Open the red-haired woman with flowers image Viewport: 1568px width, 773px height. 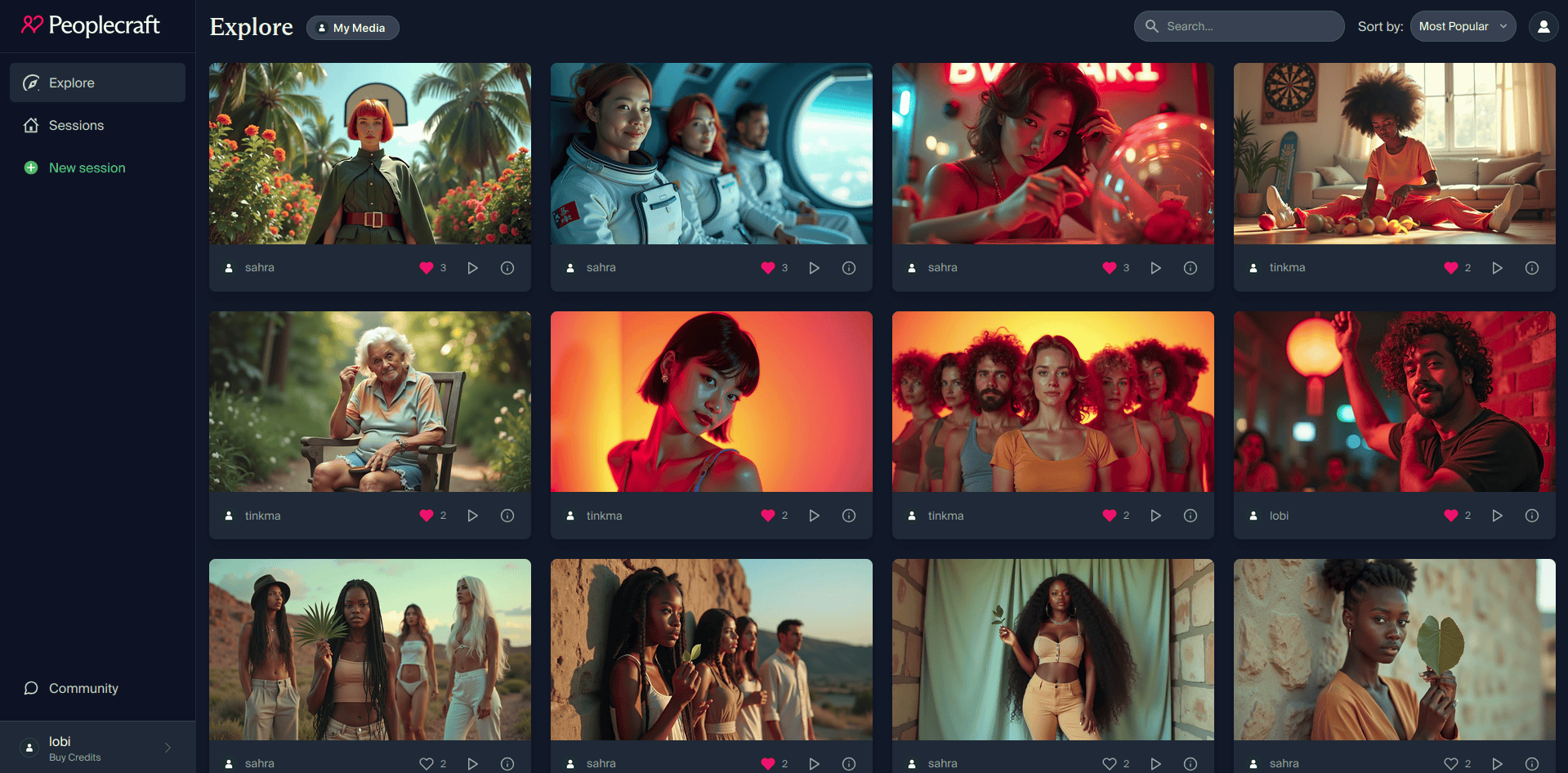[x=369, y=154]
